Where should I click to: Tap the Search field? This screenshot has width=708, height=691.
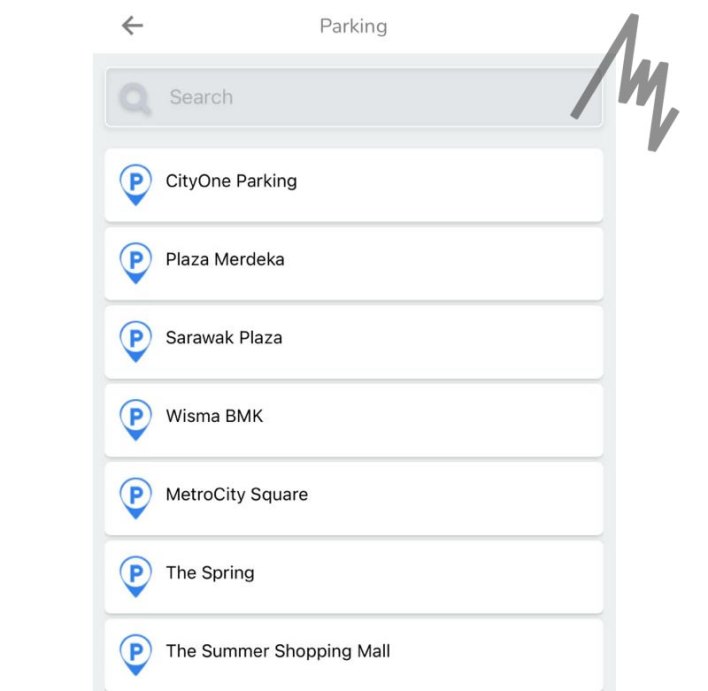point(353,97)
